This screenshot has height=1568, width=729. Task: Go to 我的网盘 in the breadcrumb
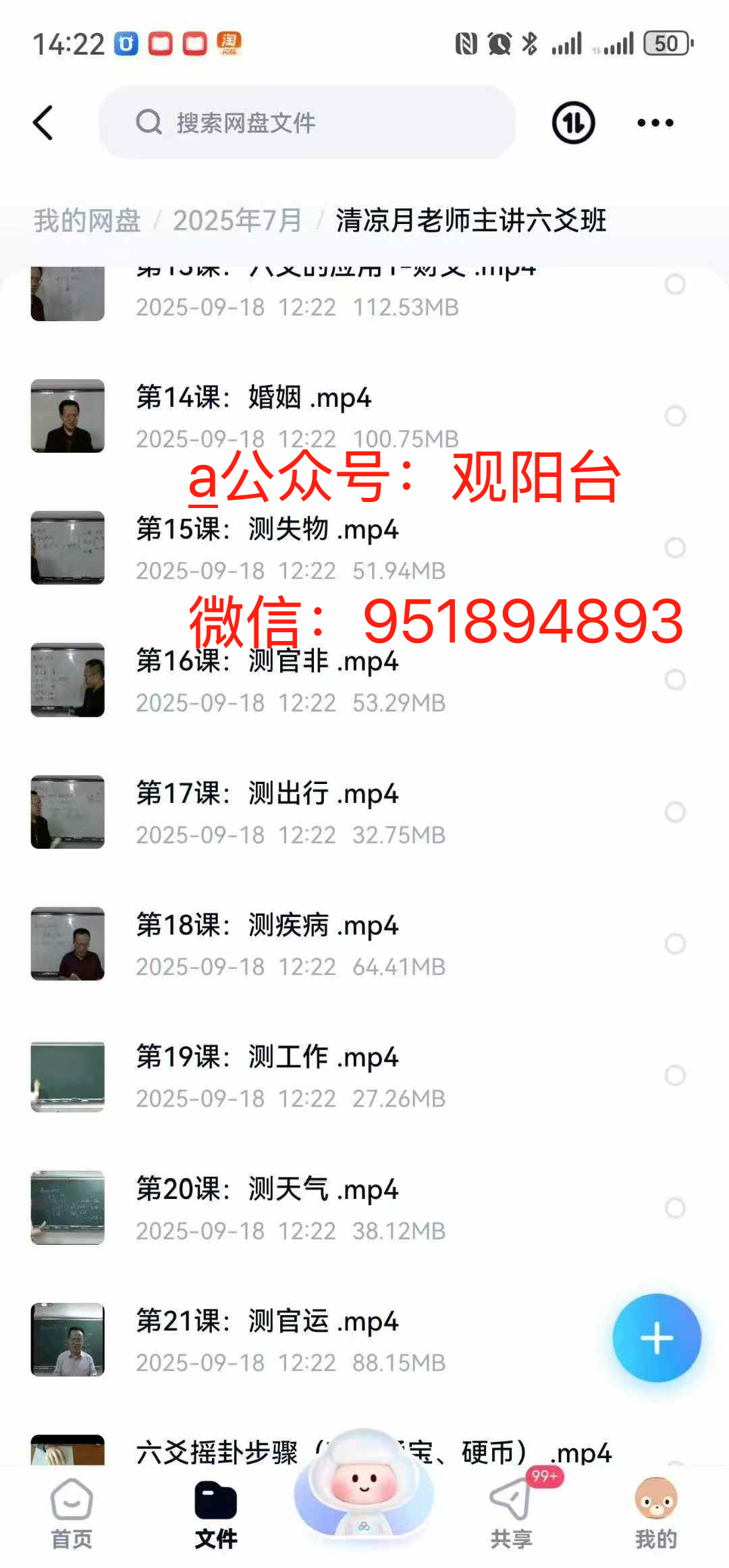[x=87, y=221]
